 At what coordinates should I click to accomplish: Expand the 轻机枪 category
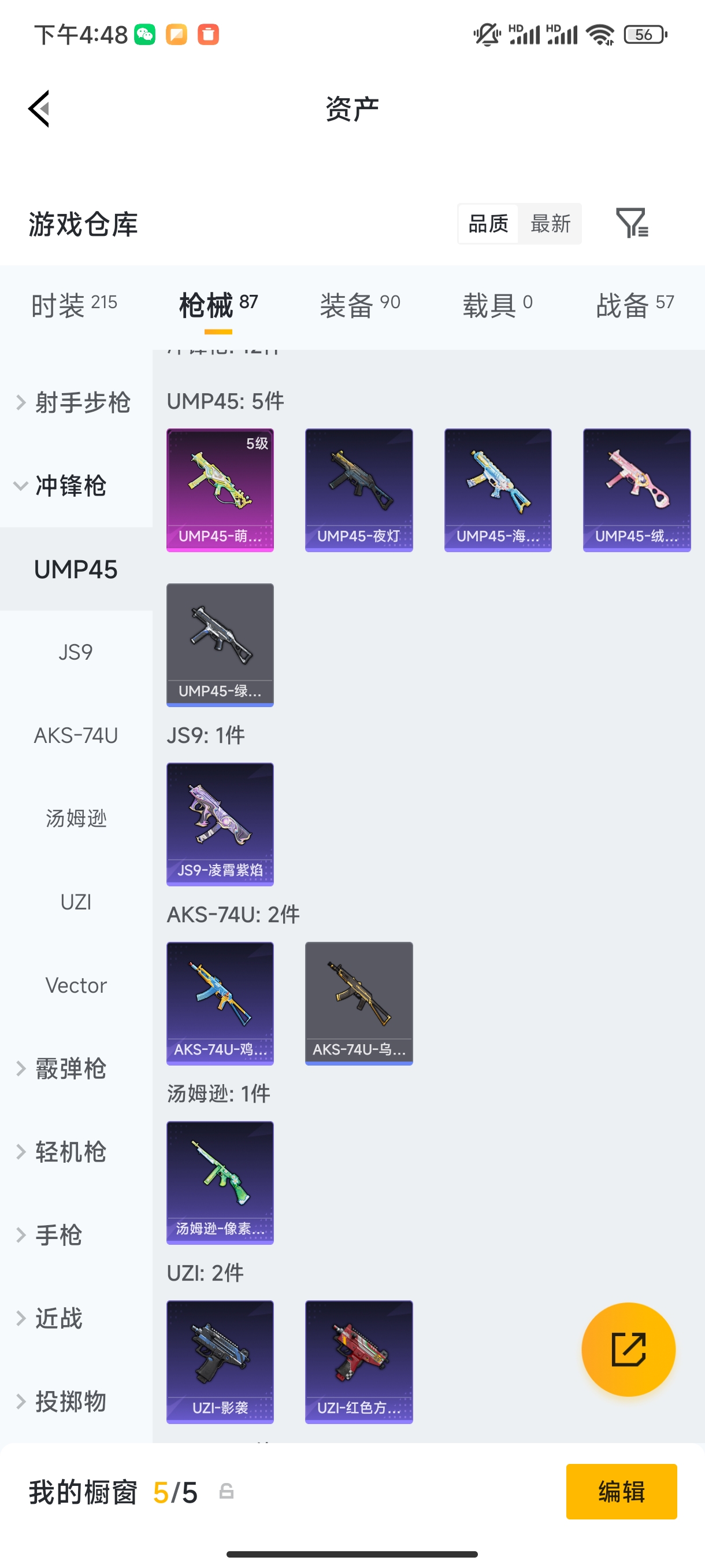tap(70, 1152)
